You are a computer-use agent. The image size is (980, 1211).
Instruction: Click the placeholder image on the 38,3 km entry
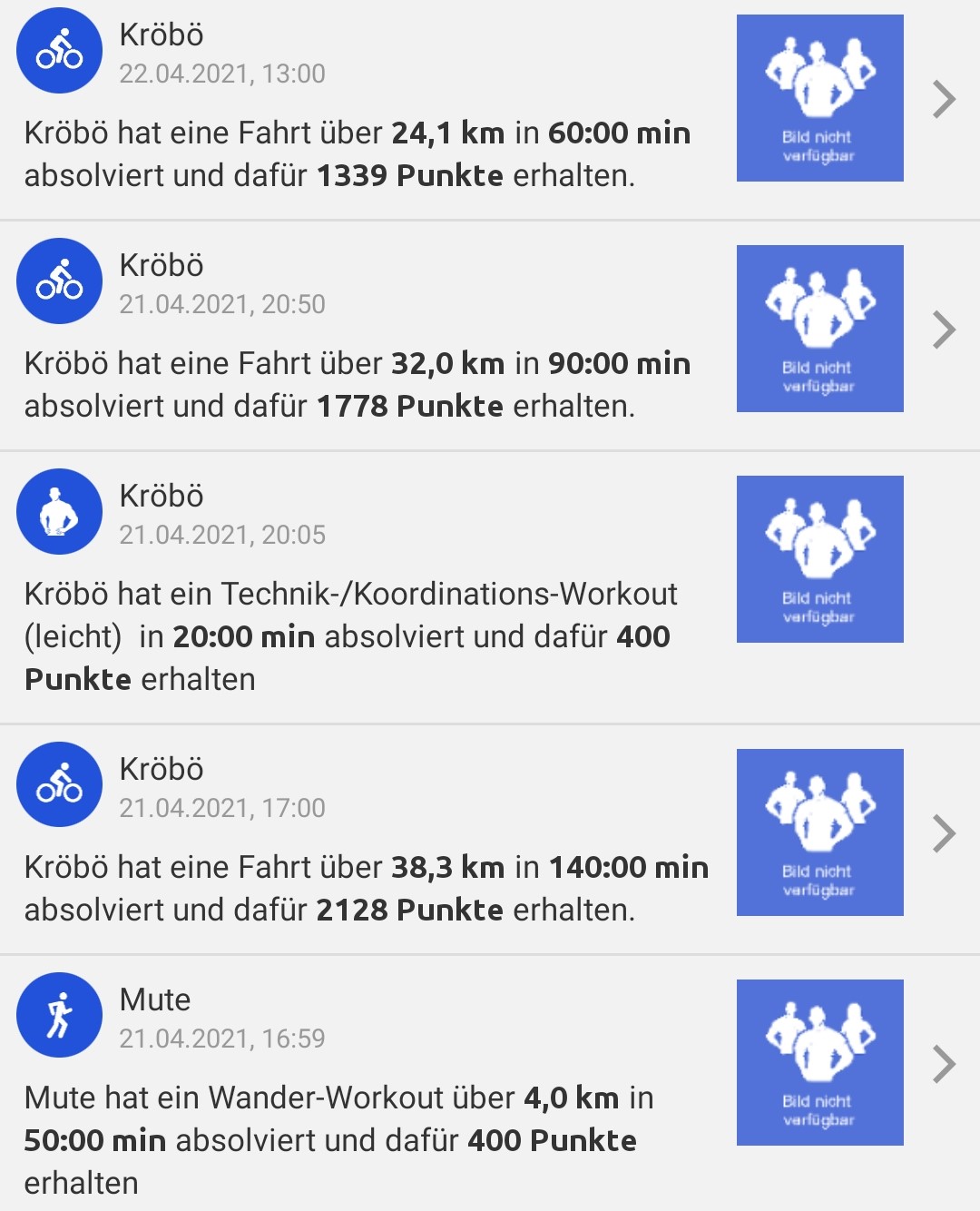[819, 832]
